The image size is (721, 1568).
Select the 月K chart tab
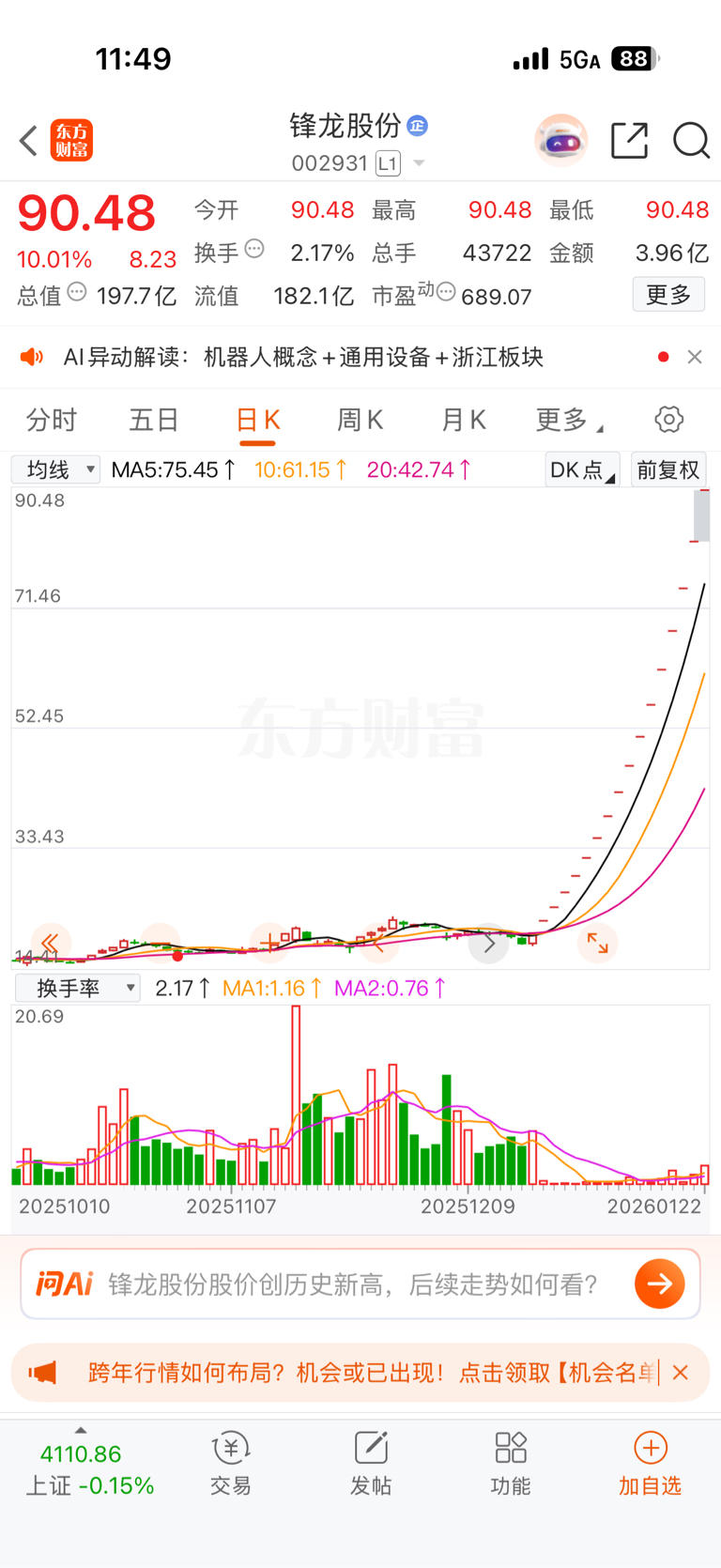463,420
